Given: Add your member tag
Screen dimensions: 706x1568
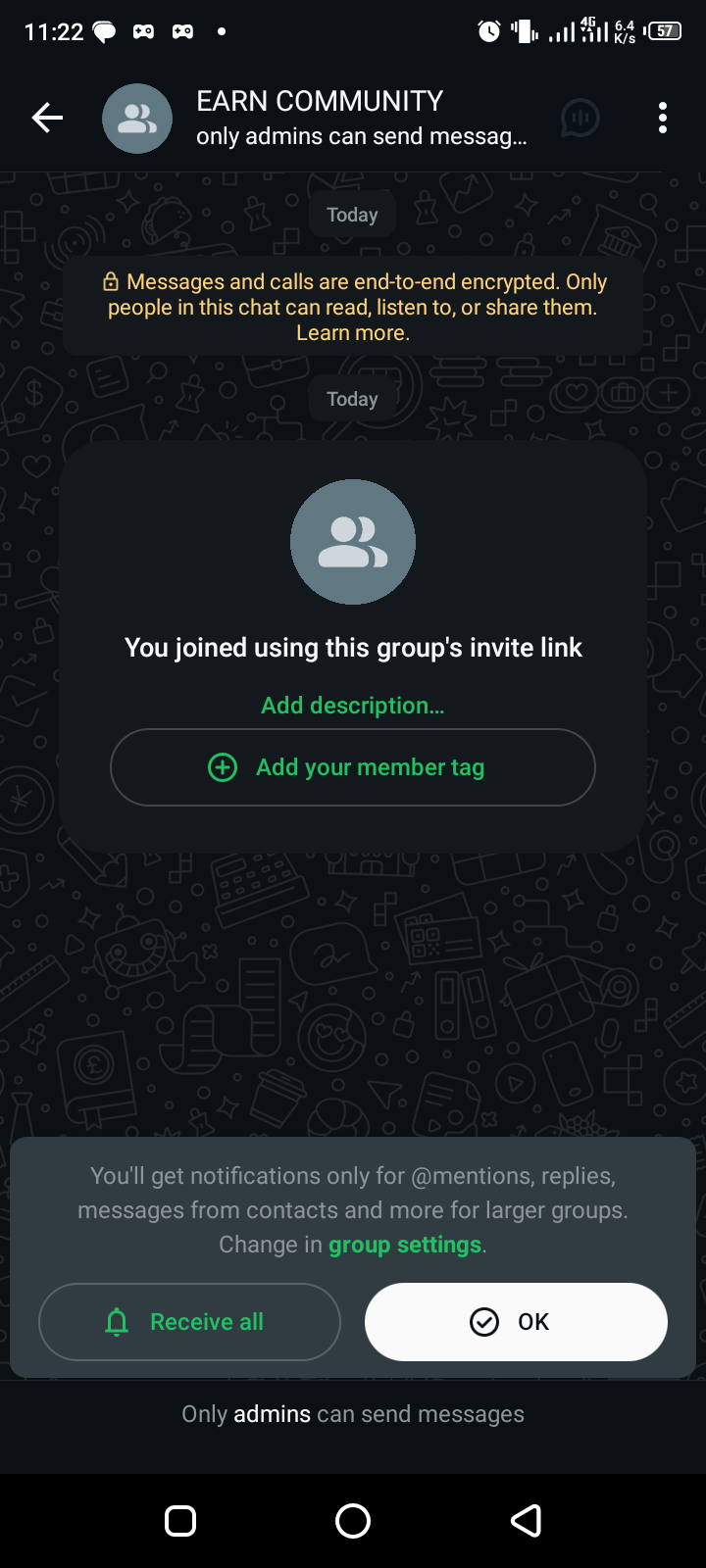Looking at the screenshot, I should [x=353, y=767].
